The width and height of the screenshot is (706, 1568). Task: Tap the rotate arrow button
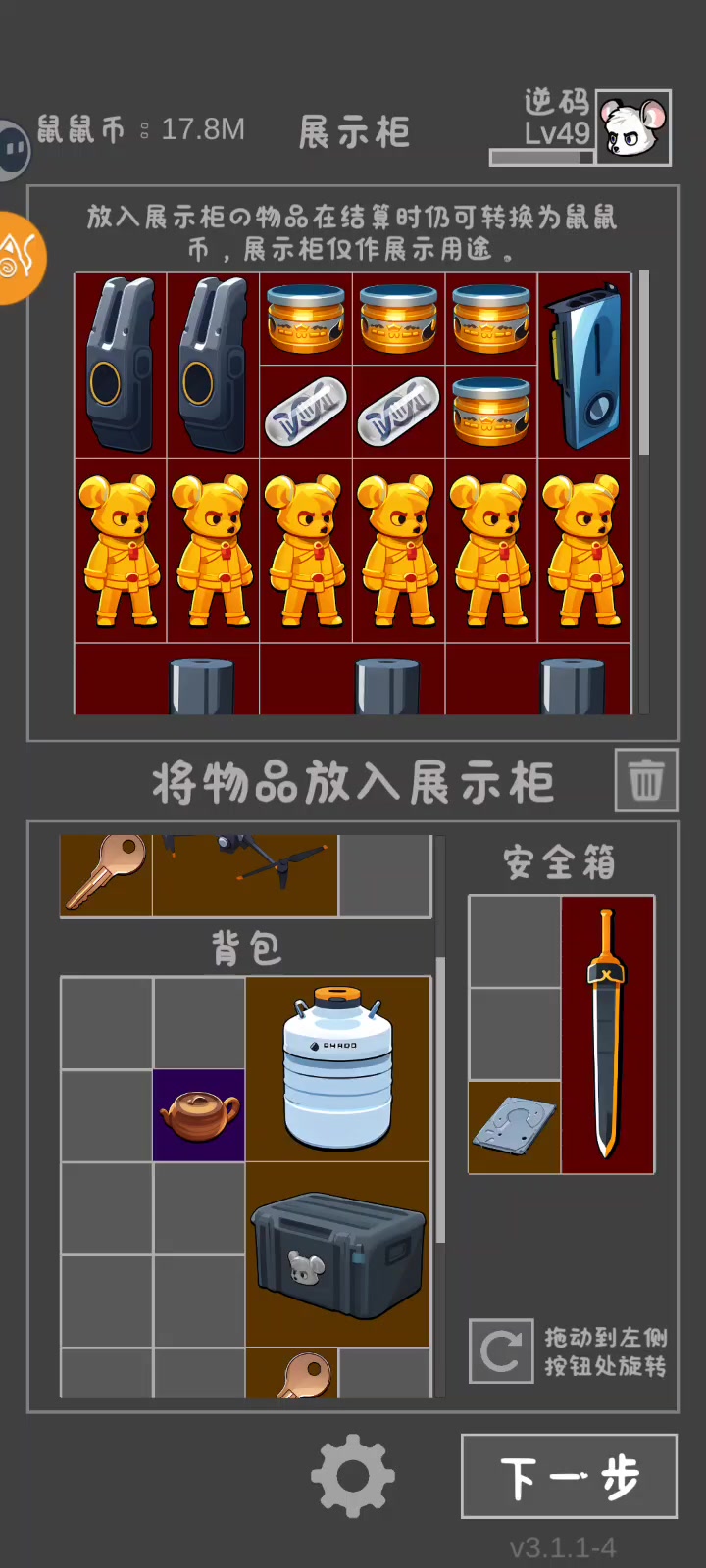pos(501,1351)
